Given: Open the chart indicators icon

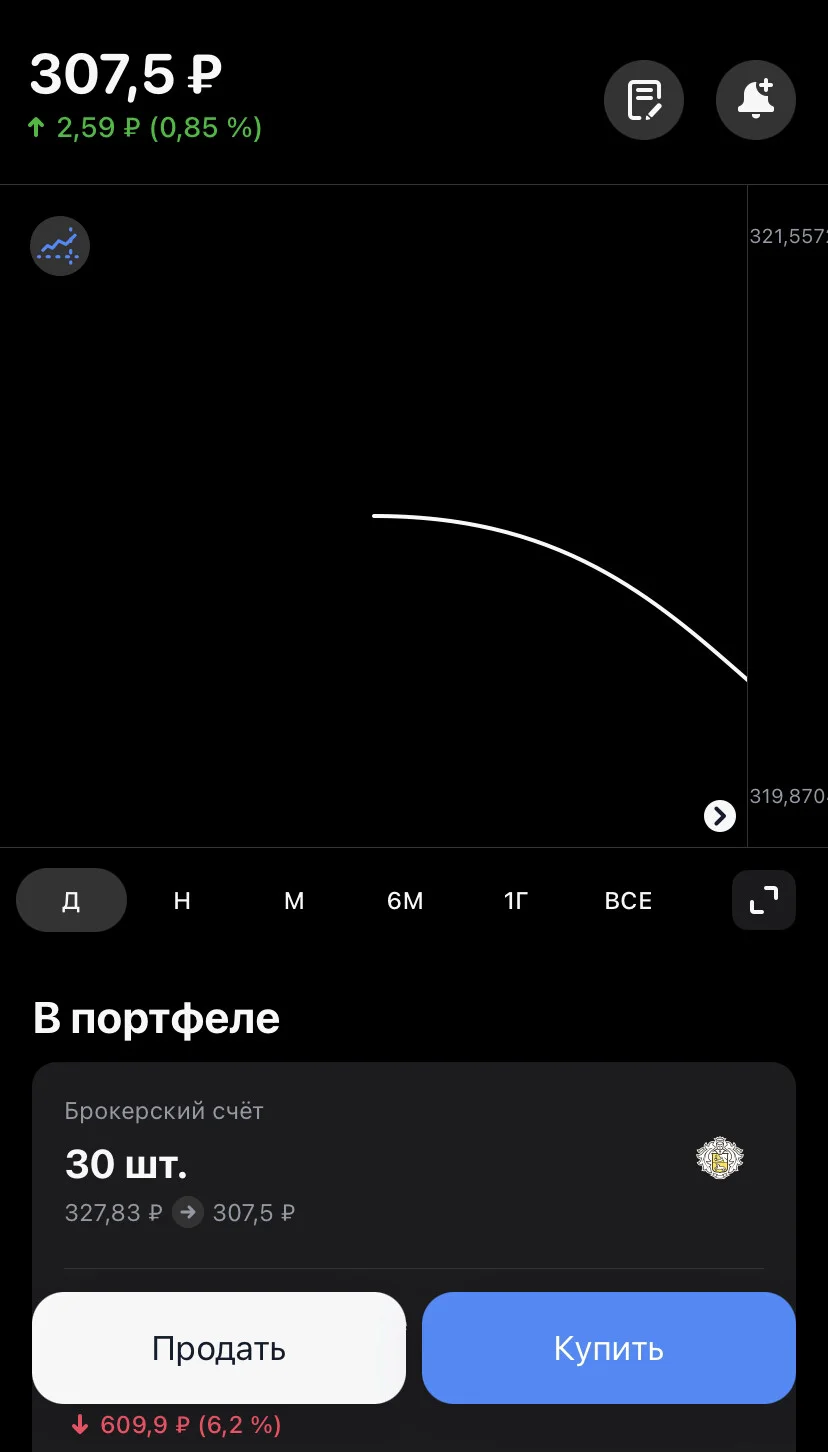Looking at the screenshot, I should point(60,245).
